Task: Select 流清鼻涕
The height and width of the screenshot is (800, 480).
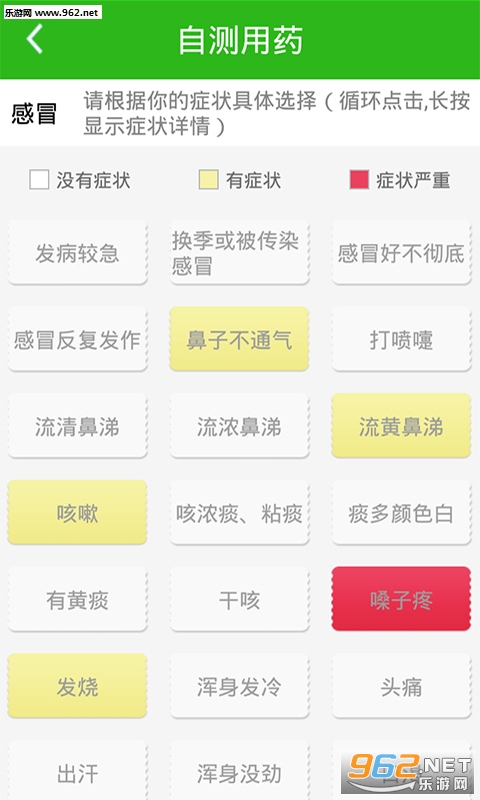Action: [x=77, y=426]
